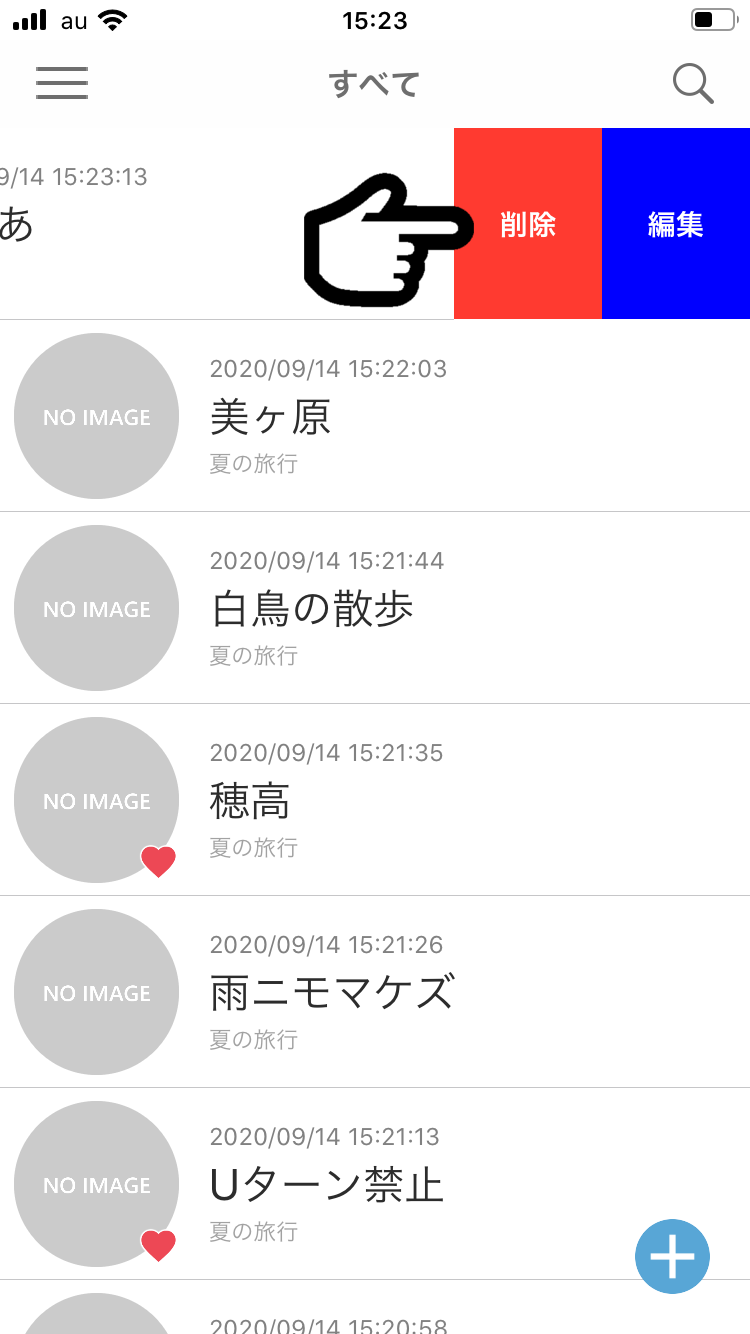
Task: Tap the red 削除 delete button
Action: click(528, 224)
